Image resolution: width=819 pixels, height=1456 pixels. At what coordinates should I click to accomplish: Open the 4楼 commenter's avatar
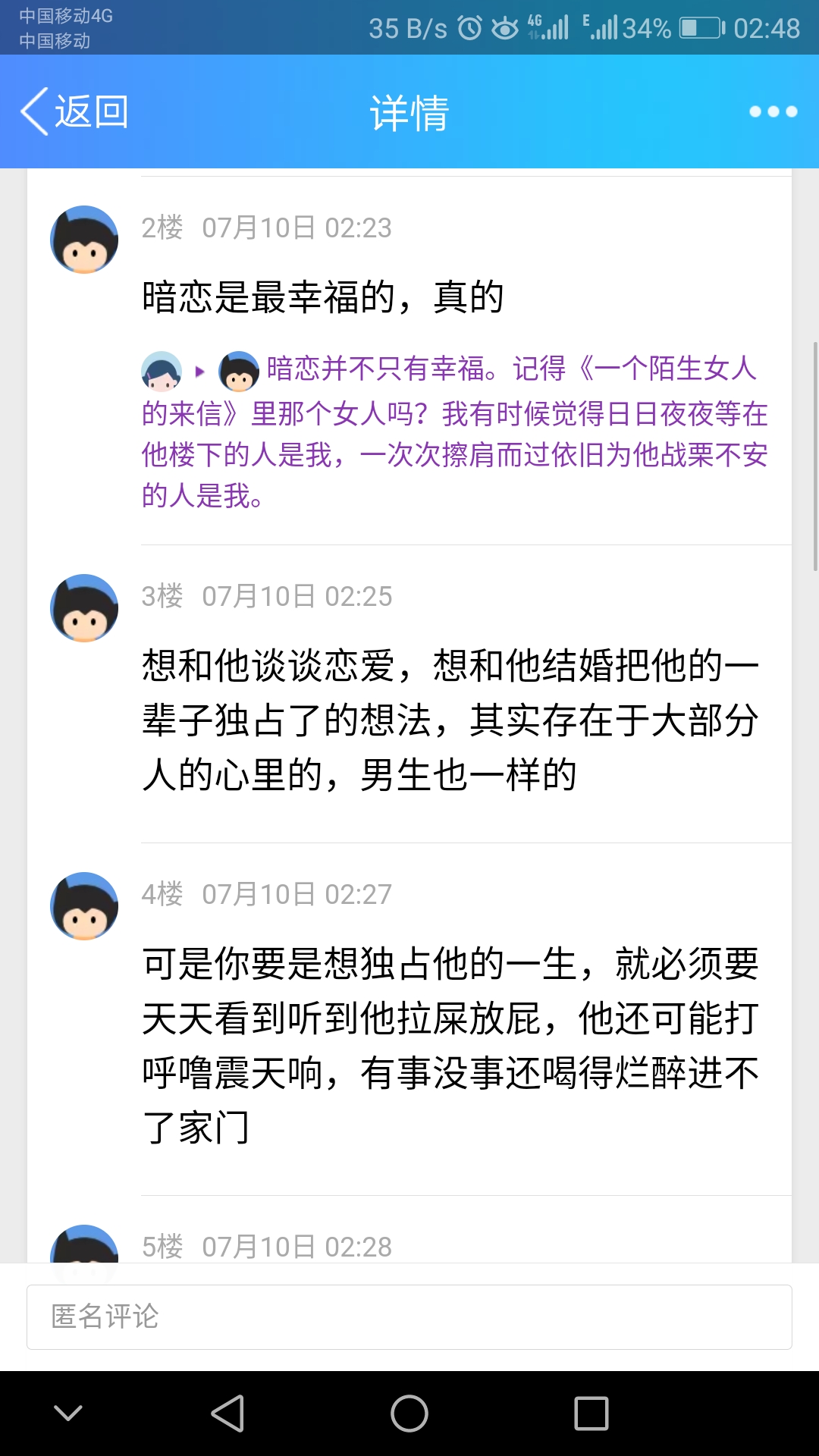84,906
